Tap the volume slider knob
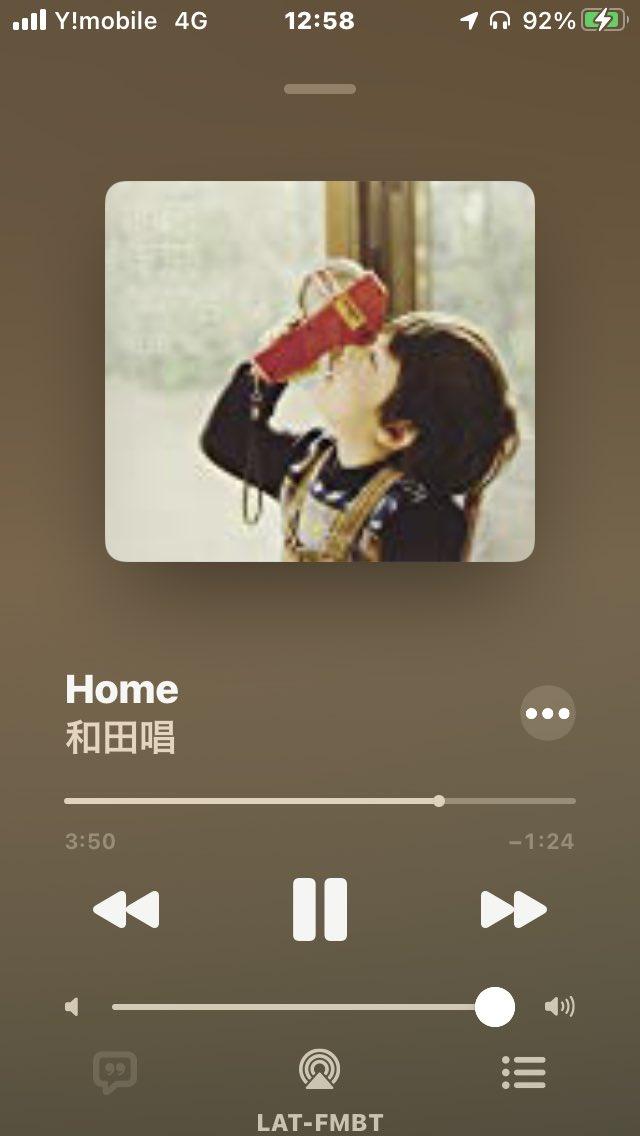This screenshot has height=1136, width=640. pyautogui.click(x=495, y=1007)
